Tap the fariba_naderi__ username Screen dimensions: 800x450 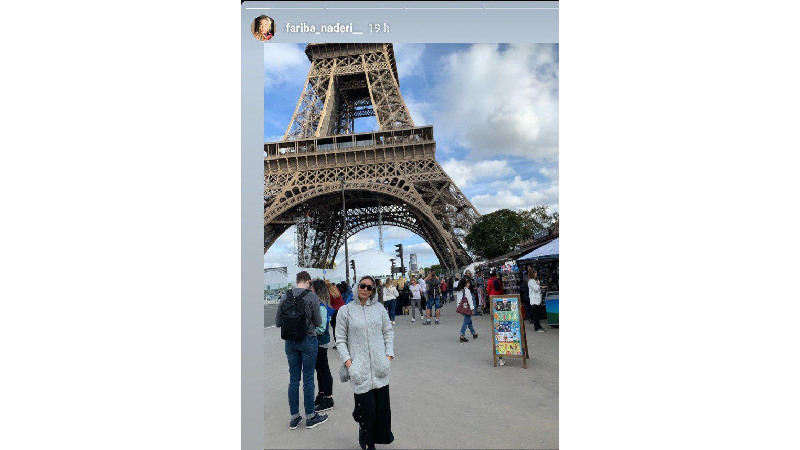[x=323, y=28]
